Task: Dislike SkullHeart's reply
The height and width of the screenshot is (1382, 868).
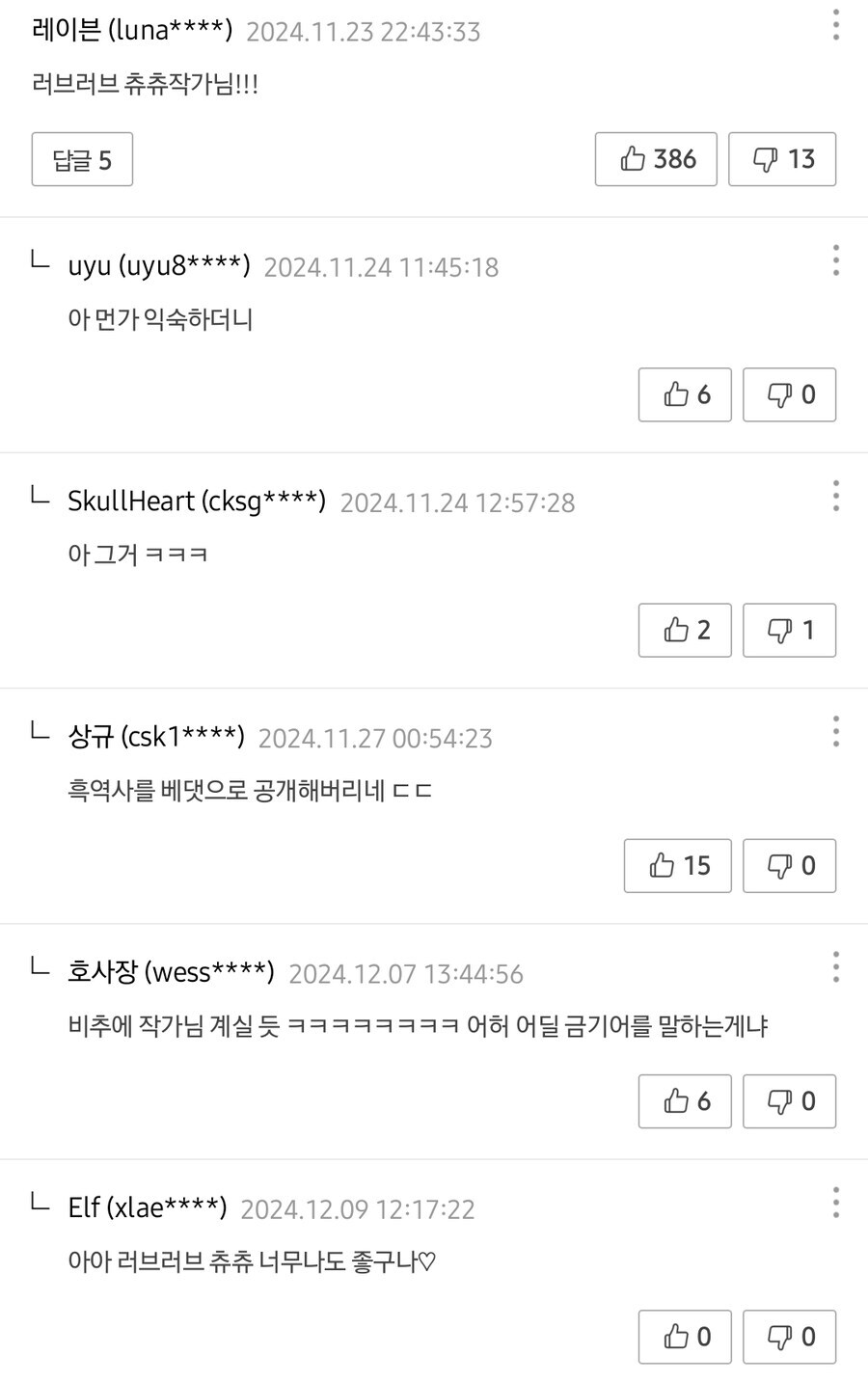Action: 789,630
